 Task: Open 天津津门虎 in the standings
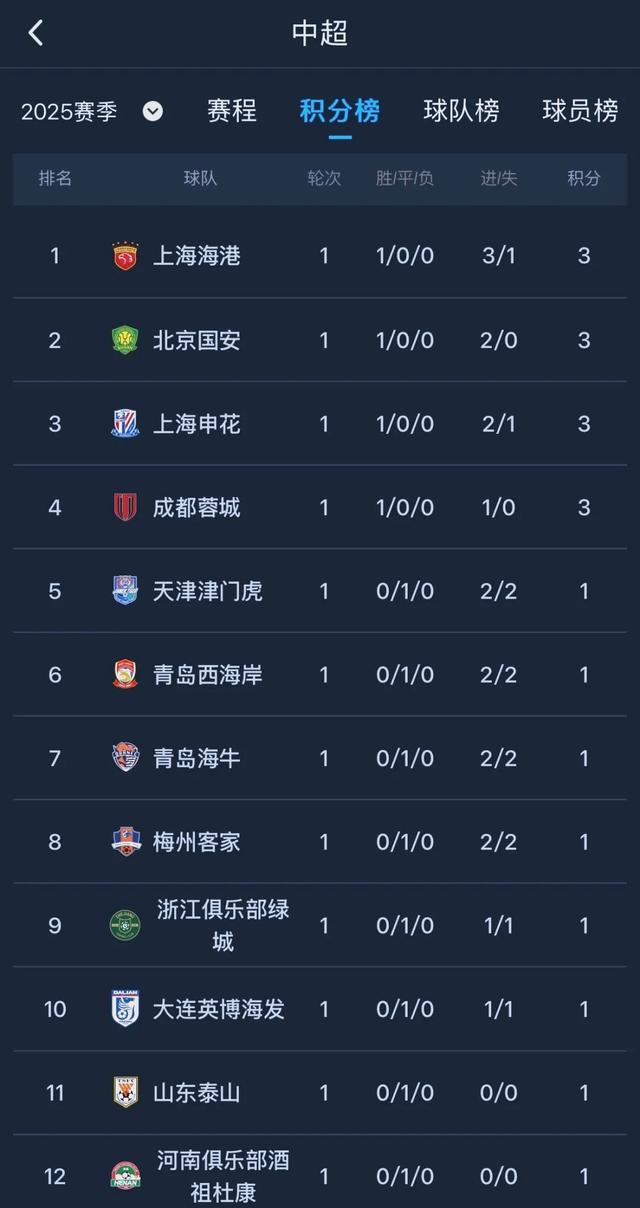tap(207, 591)
